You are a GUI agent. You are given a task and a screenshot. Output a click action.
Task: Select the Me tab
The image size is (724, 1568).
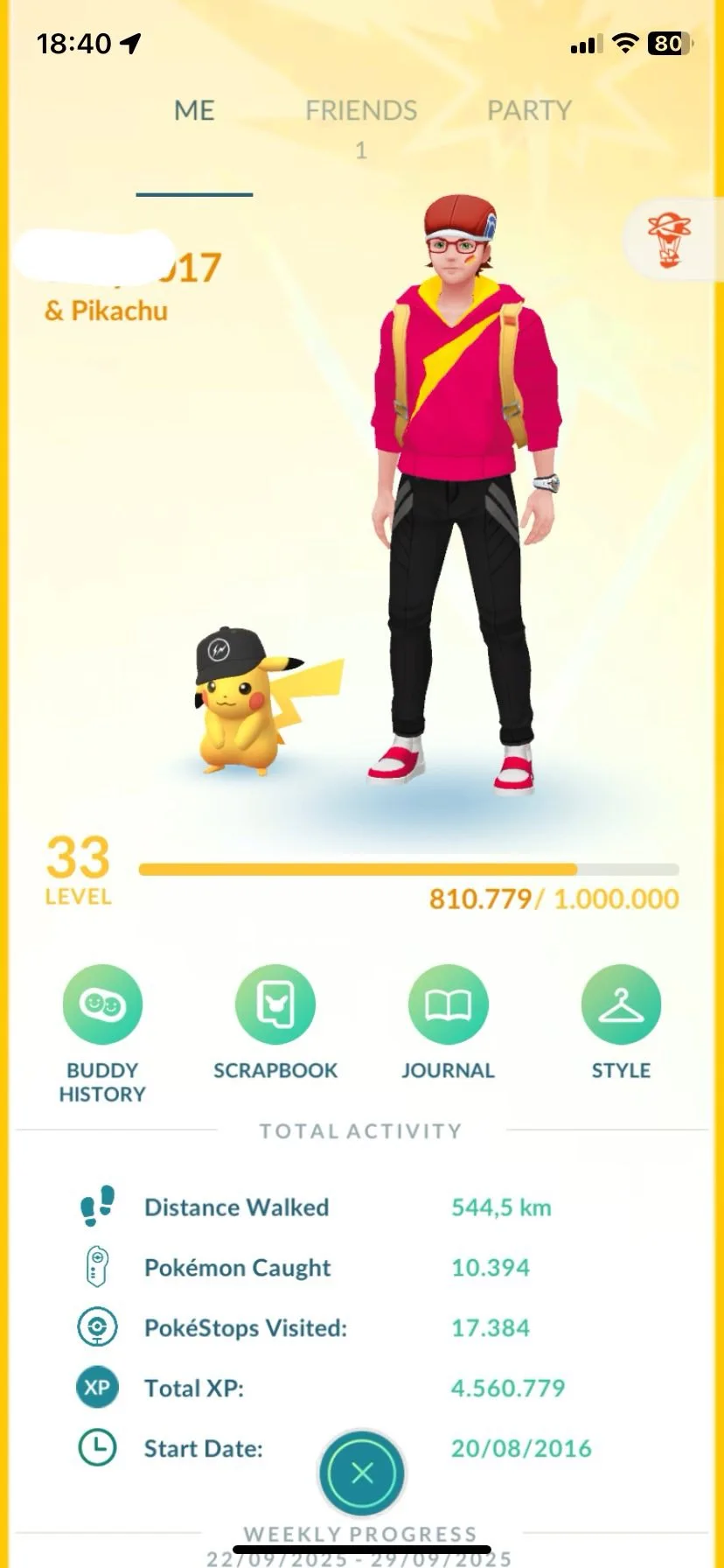[x=194, y=111]
